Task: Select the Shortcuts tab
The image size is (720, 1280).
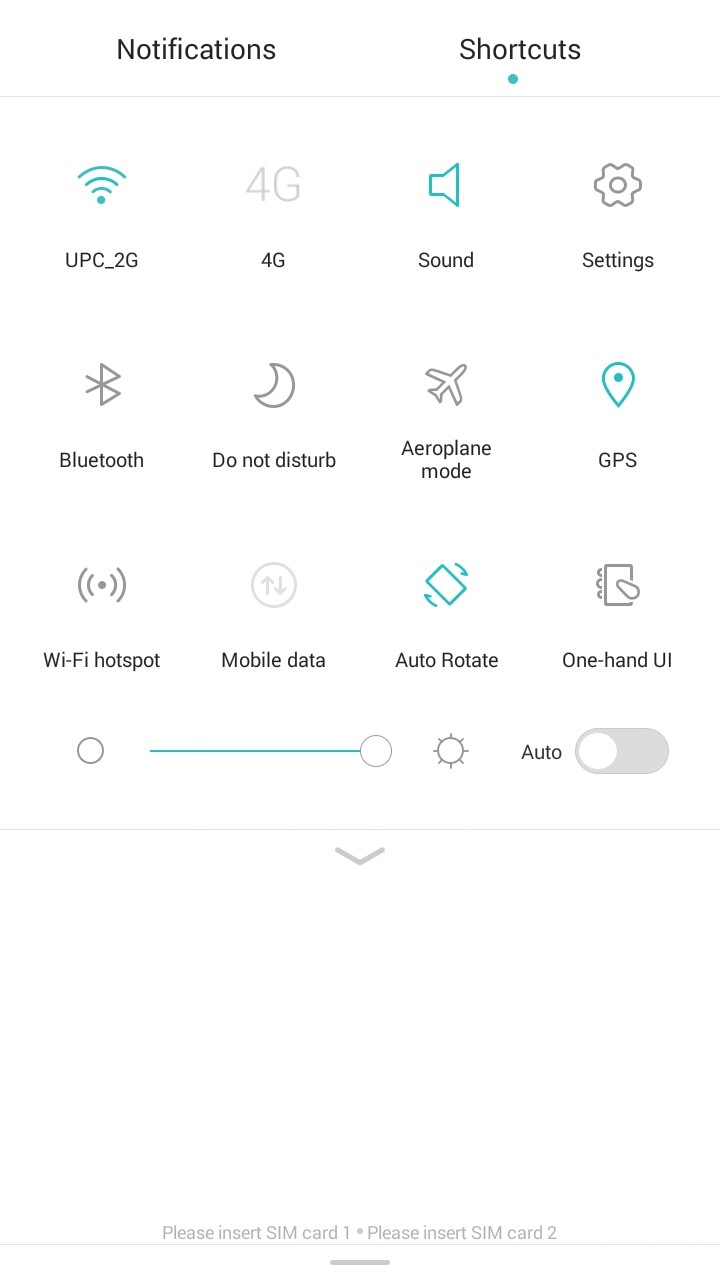Action: click(519, 49)
